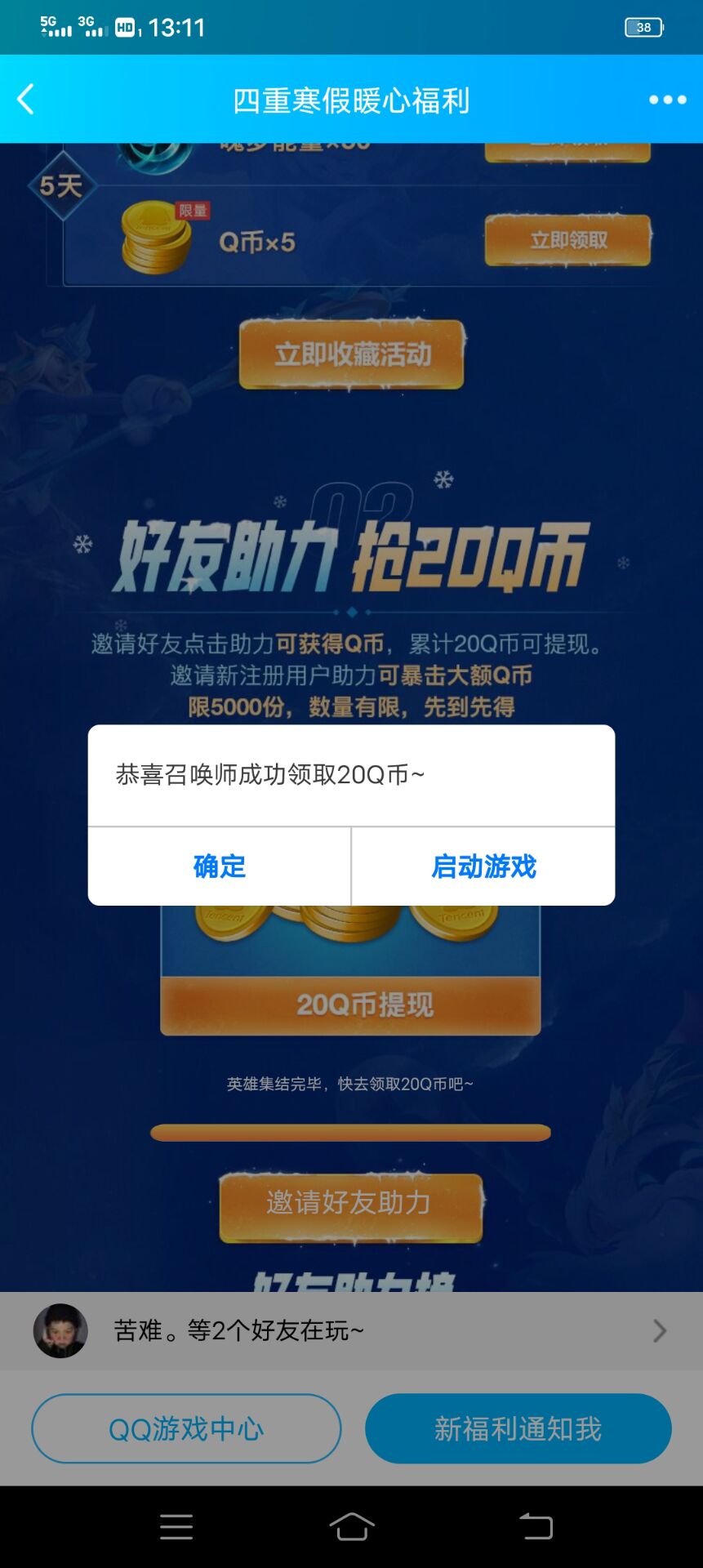Image resolution: width=703 pixels, height=1568 pixels.
Task: Go back using the top-left arrow
Action: [26, 100]
